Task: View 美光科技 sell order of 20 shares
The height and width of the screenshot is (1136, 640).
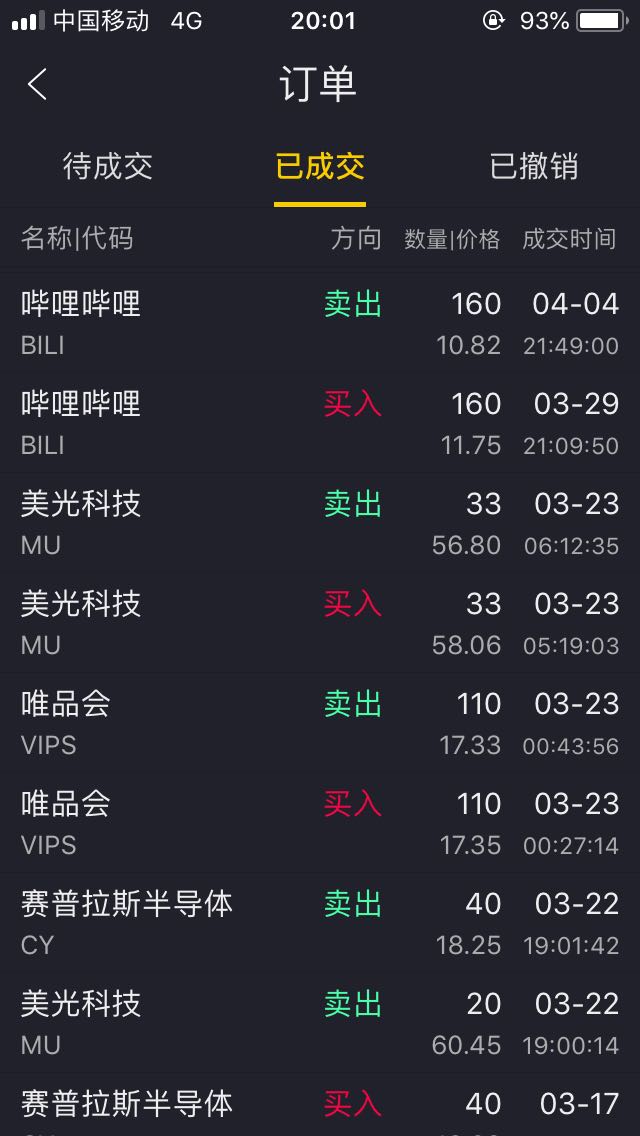Action: pyautogui.click(x=320, y=1022)
